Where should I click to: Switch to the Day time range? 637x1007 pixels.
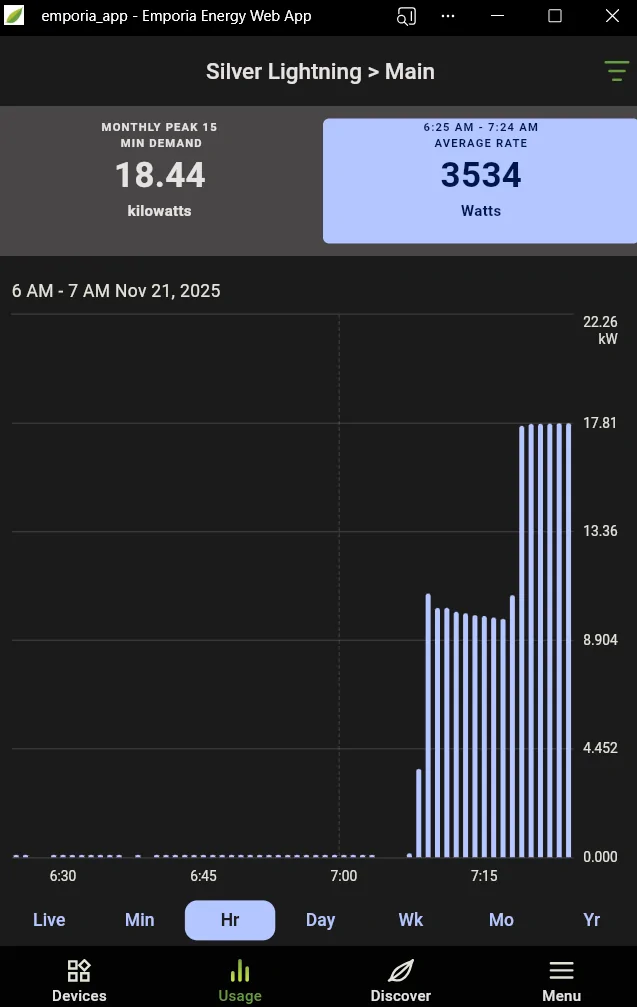(320, 920)
